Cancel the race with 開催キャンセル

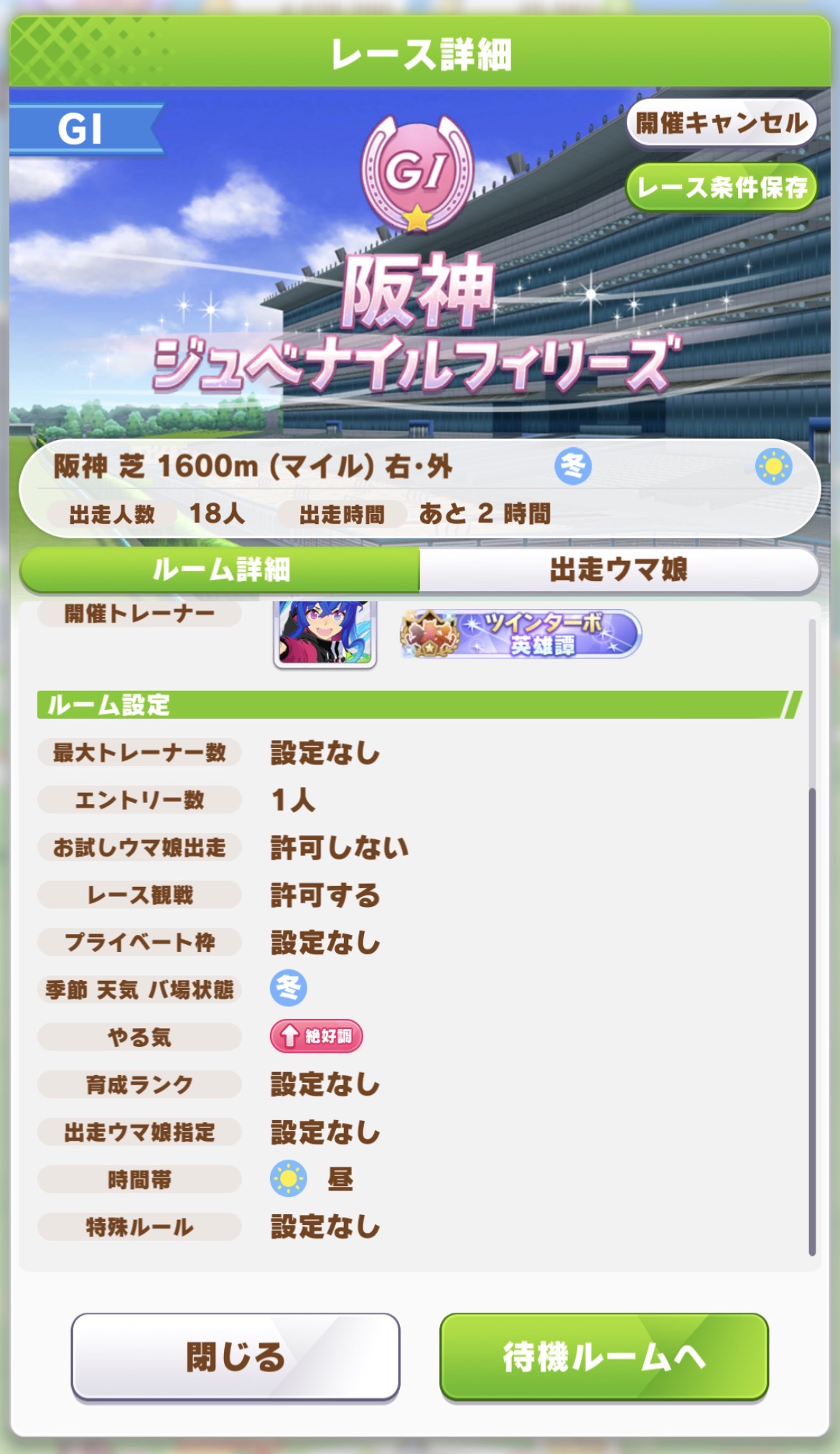[x=721, y=124]
